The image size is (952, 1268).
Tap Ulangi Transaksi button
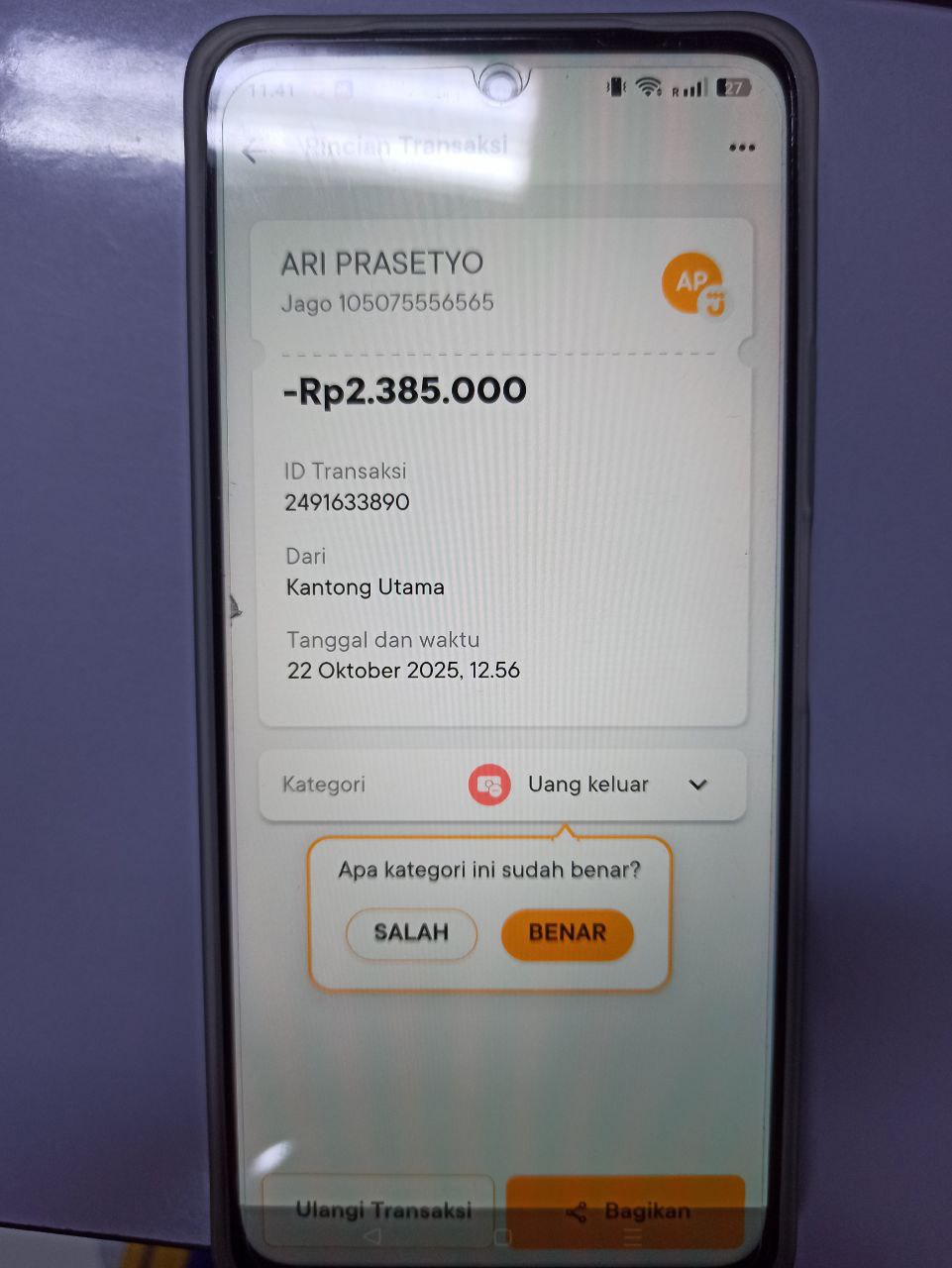pyautogui.click(x=382, y=1210)
